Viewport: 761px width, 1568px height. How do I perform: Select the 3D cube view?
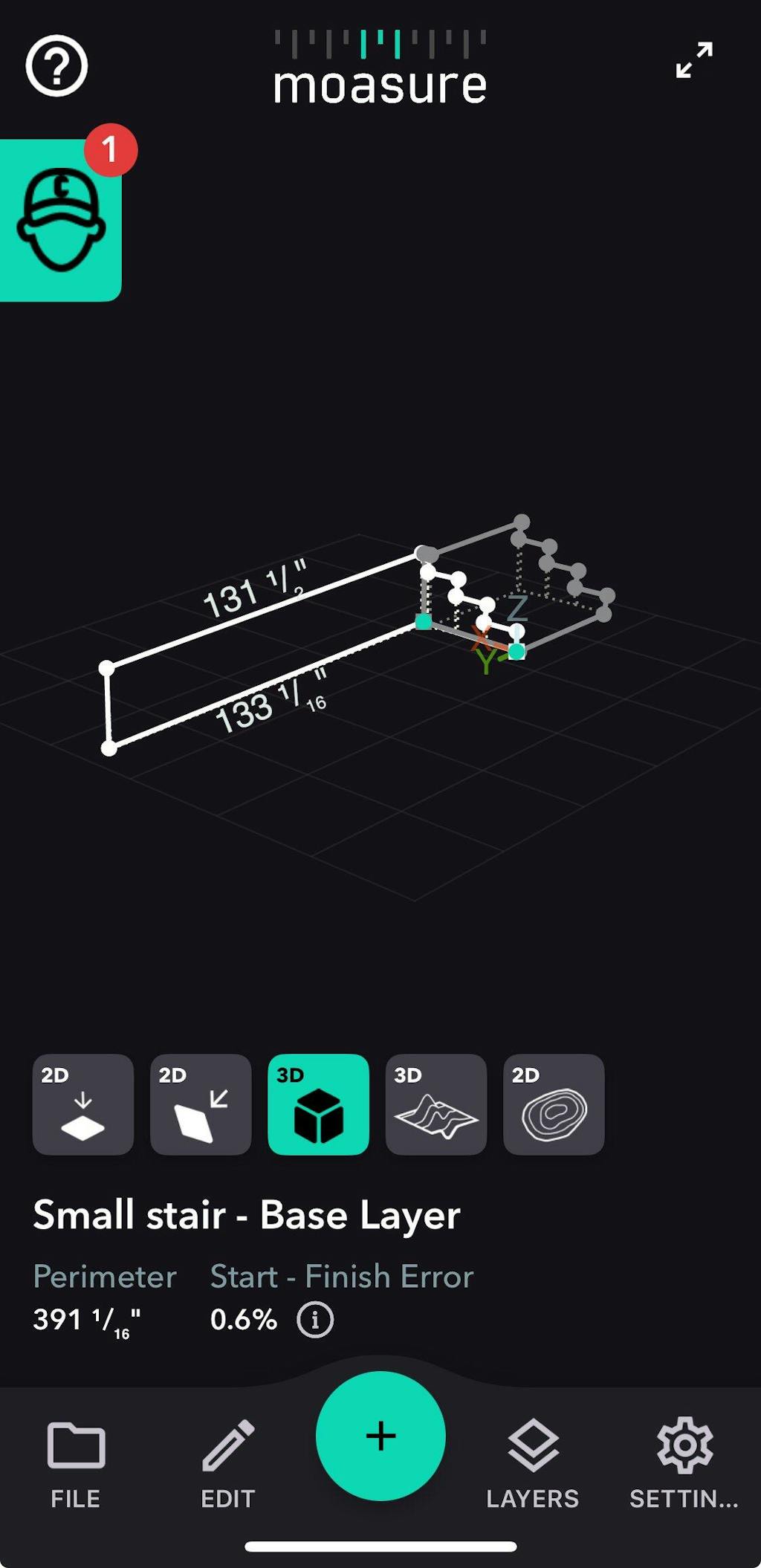318,1104
